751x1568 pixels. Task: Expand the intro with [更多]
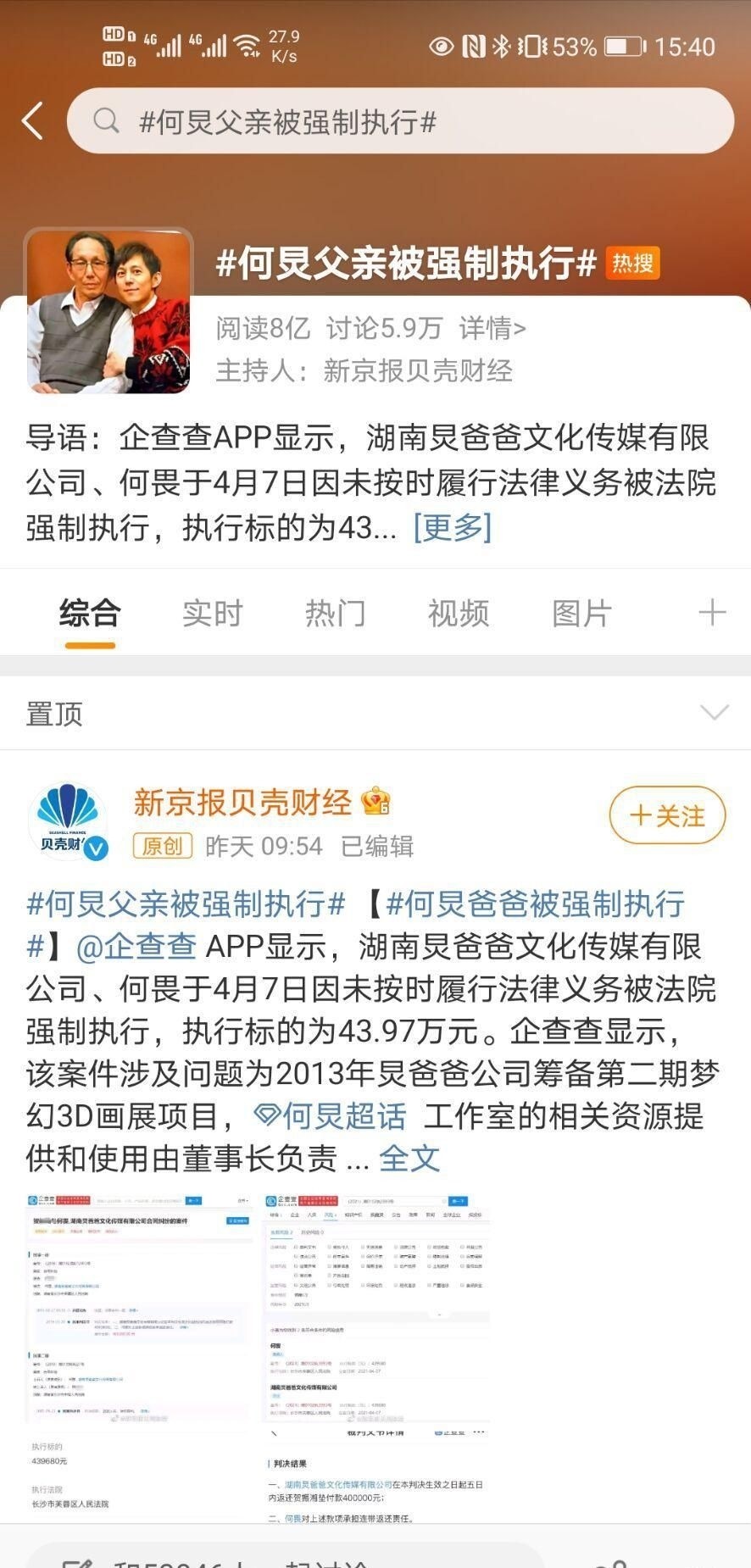[452, 527]
